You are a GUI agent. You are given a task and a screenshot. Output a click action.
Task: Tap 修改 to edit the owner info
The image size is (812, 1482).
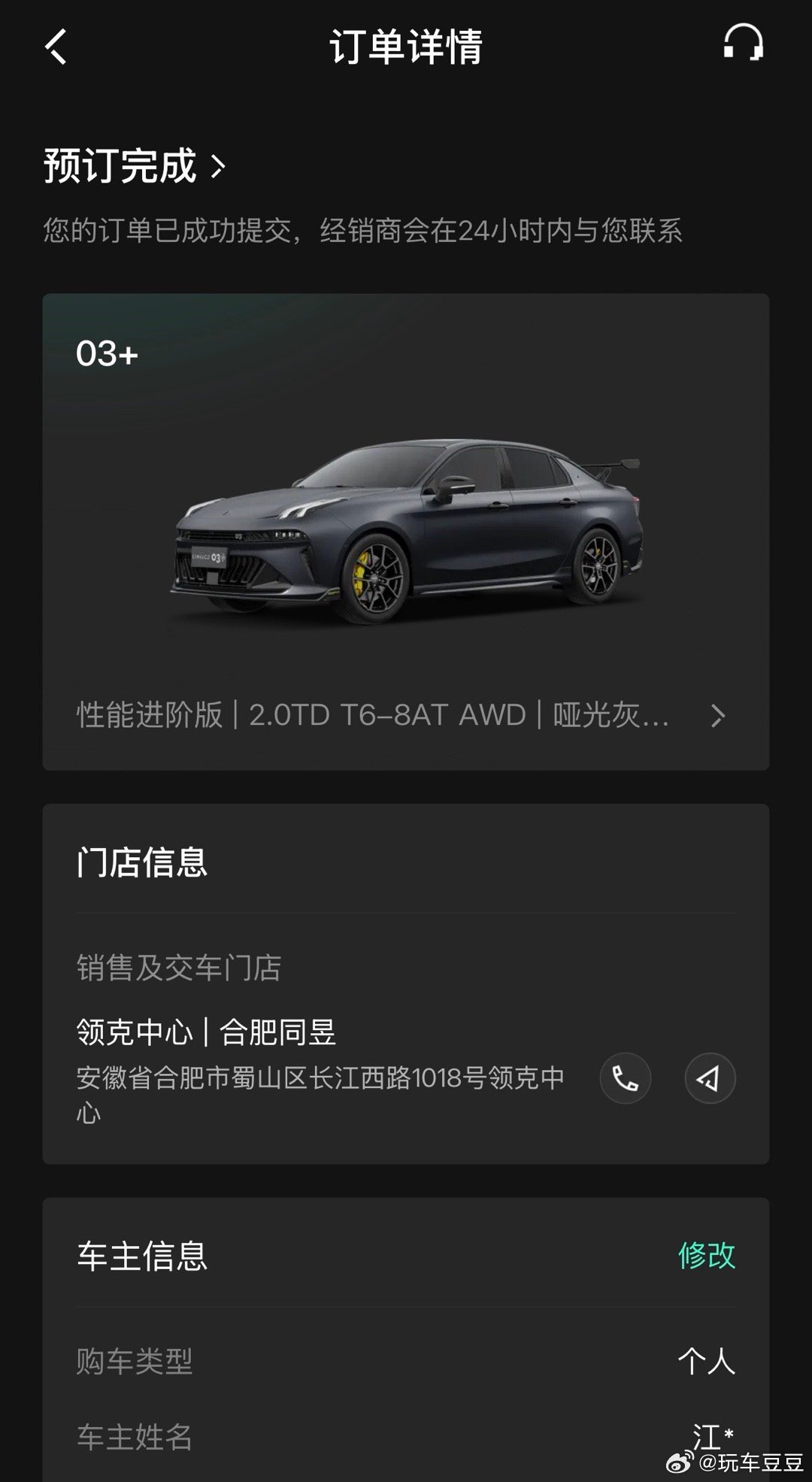pos(706,1255)
